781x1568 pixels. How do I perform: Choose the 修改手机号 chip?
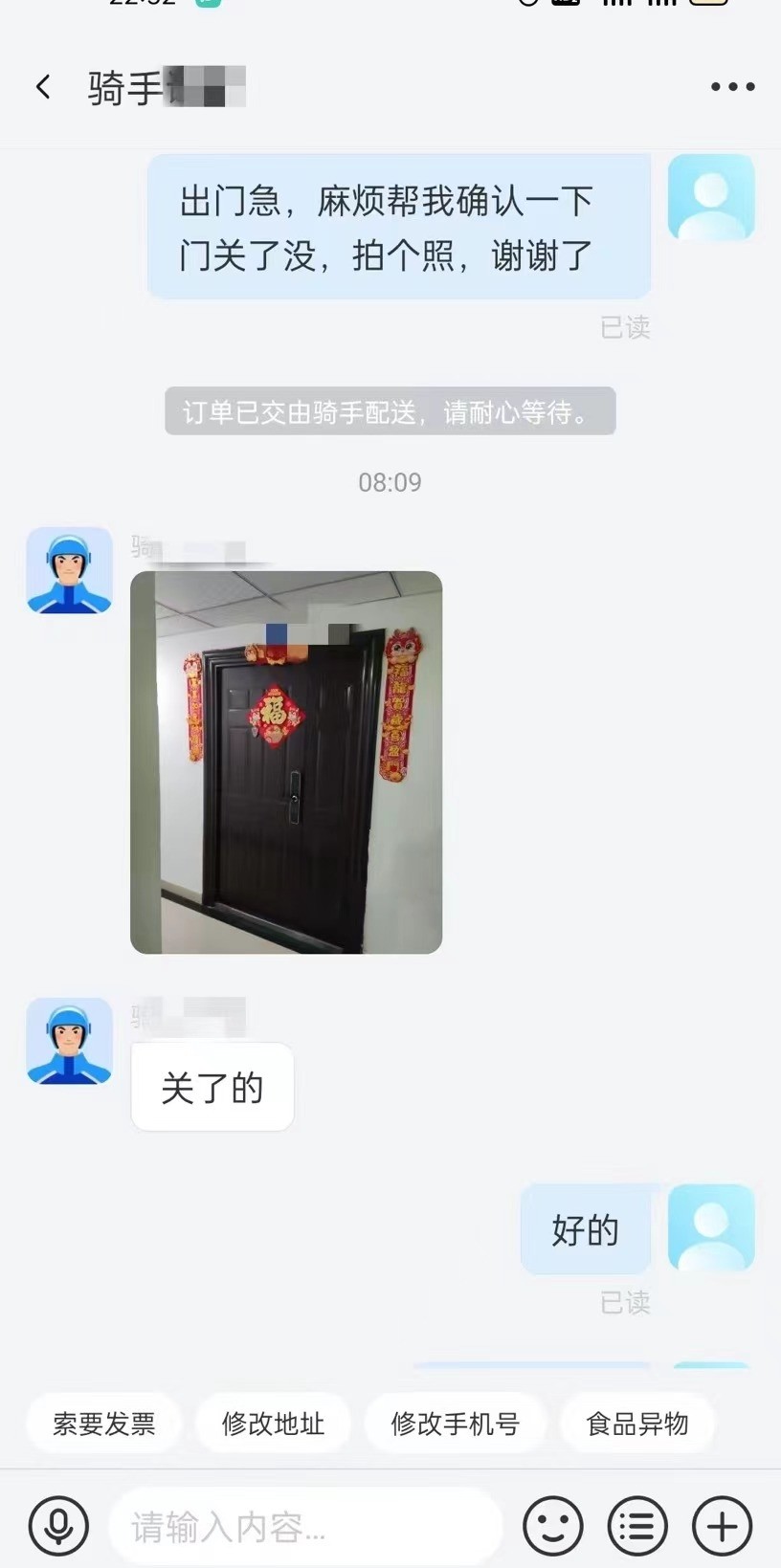[455, 1424]
